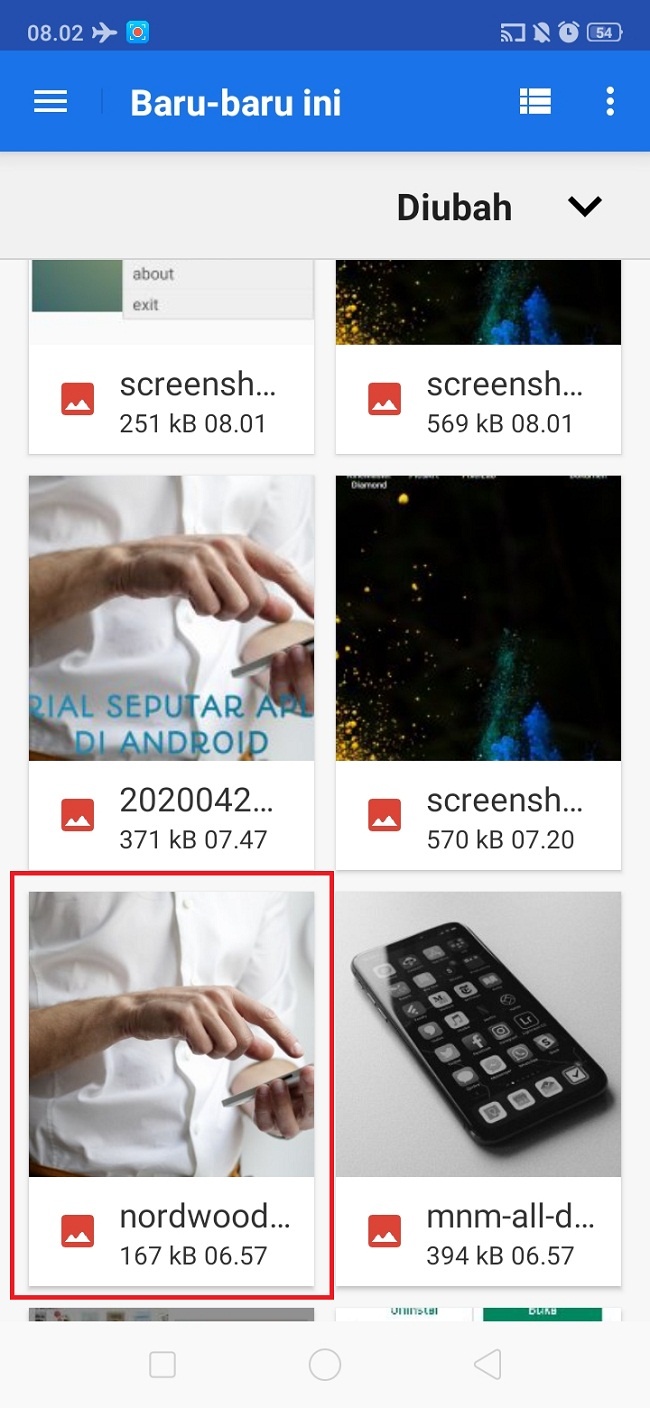This screenshot has width=650, height=1408.
Task: Switch to list view layout
Action: tap(535, 102)
